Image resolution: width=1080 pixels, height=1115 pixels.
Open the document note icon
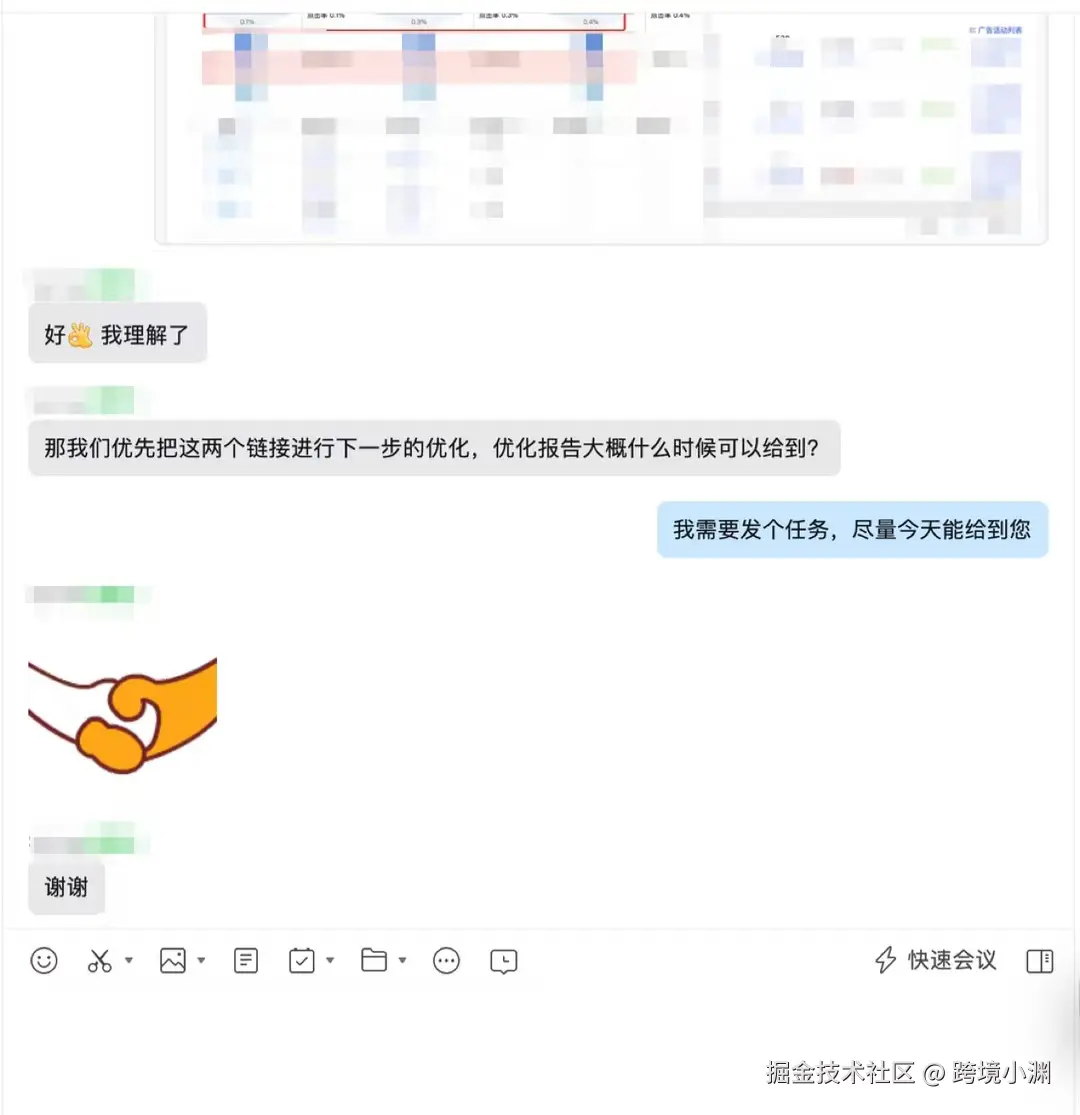(x=246, y=961)
